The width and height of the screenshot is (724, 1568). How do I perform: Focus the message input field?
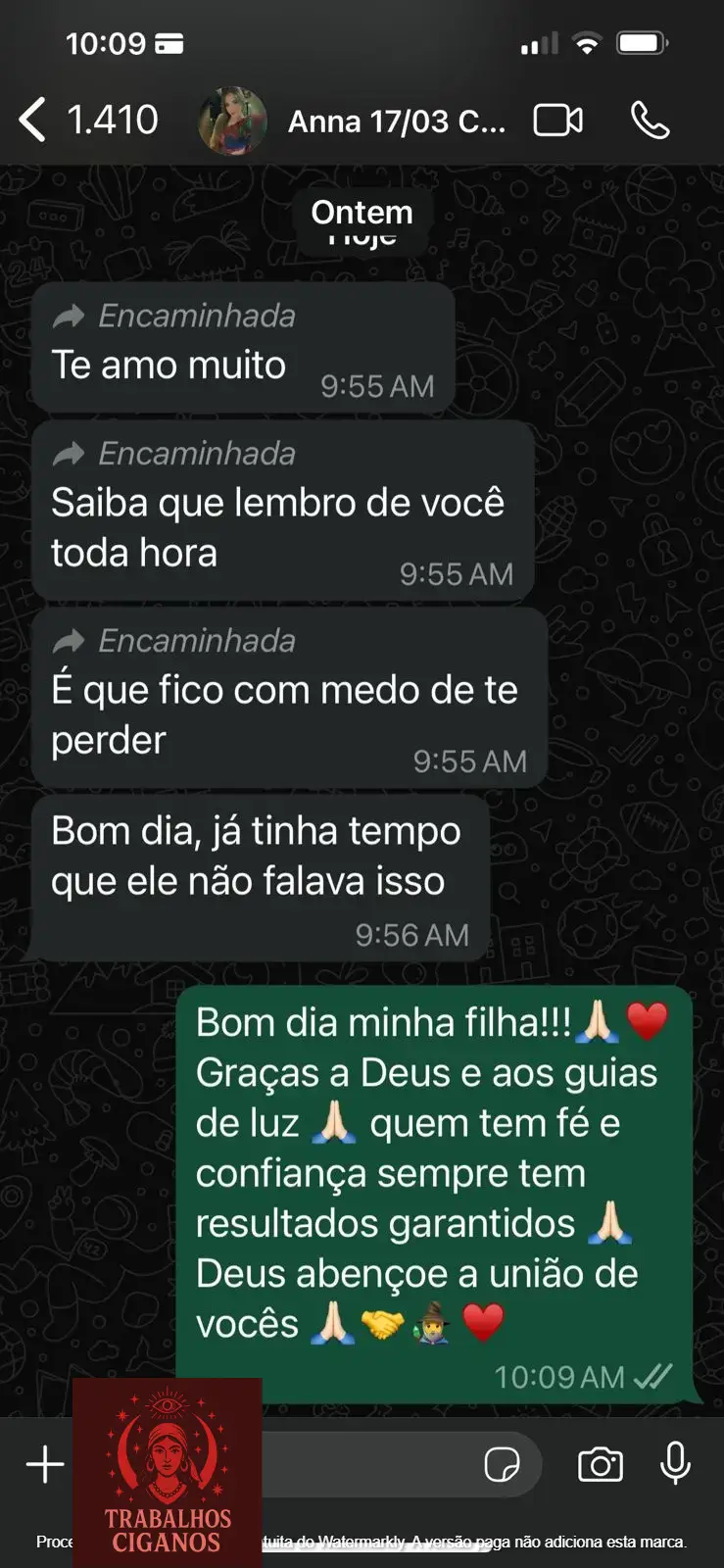(372, 1465)
